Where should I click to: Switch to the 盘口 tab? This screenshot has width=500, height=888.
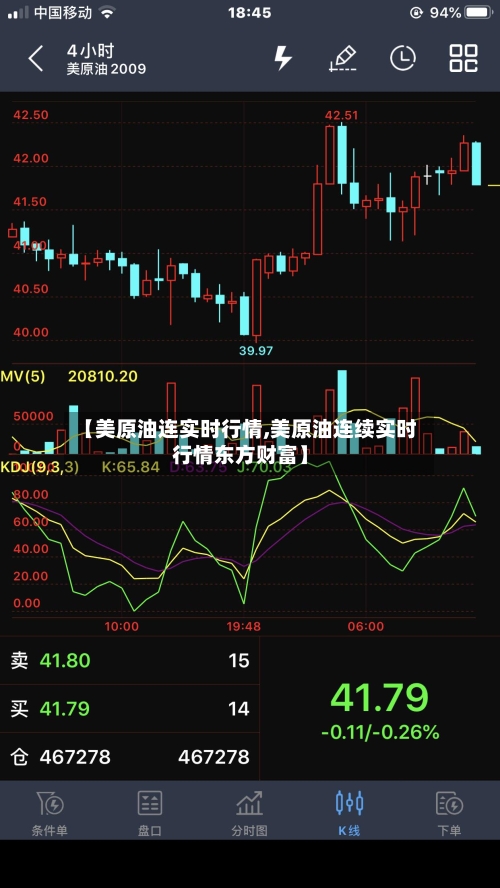[150, 814]
